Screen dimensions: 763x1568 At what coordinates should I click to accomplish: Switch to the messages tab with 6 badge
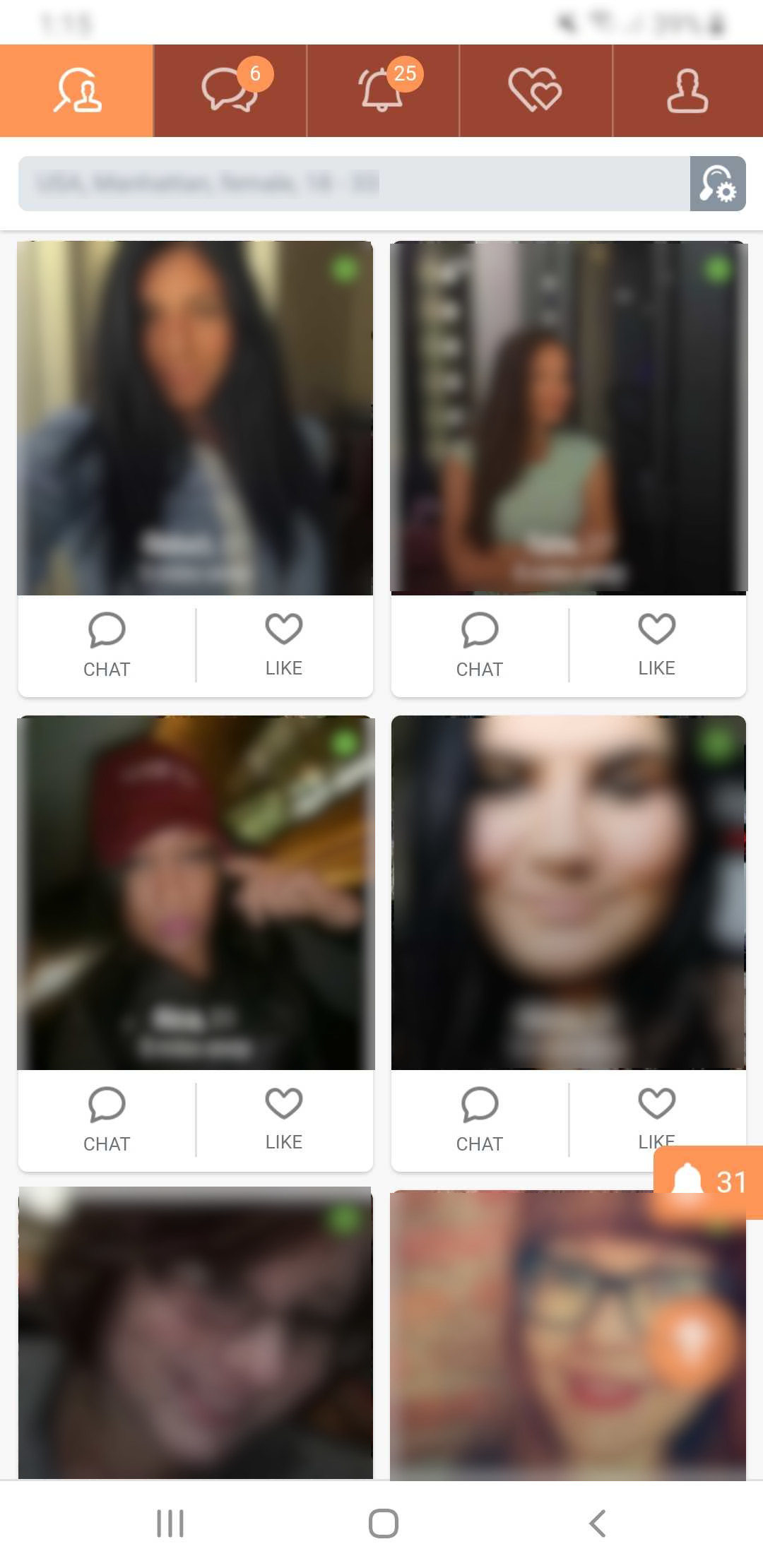(230, 90)
